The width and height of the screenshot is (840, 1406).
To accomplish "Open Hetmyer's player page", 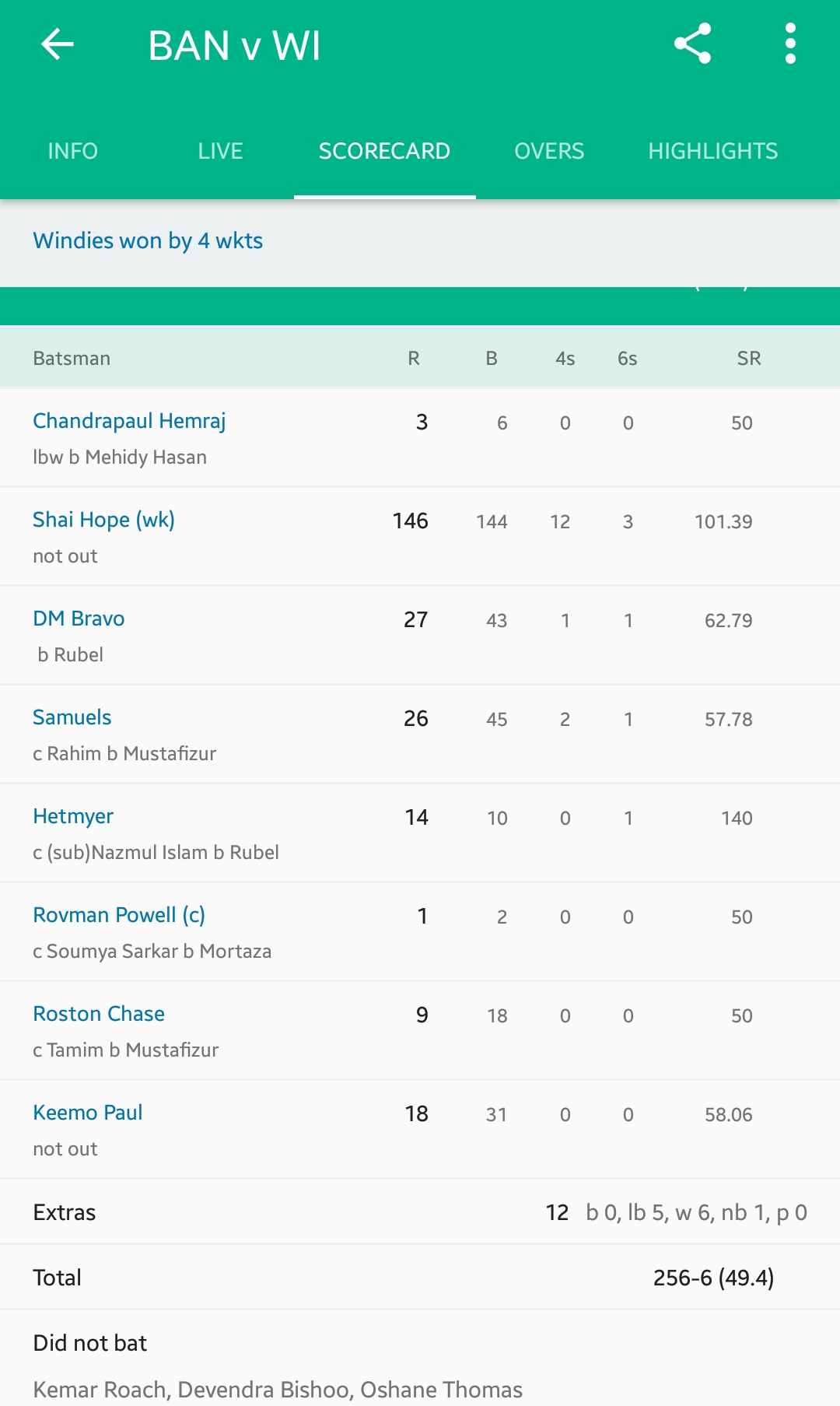I will click(x=73, y=816).
